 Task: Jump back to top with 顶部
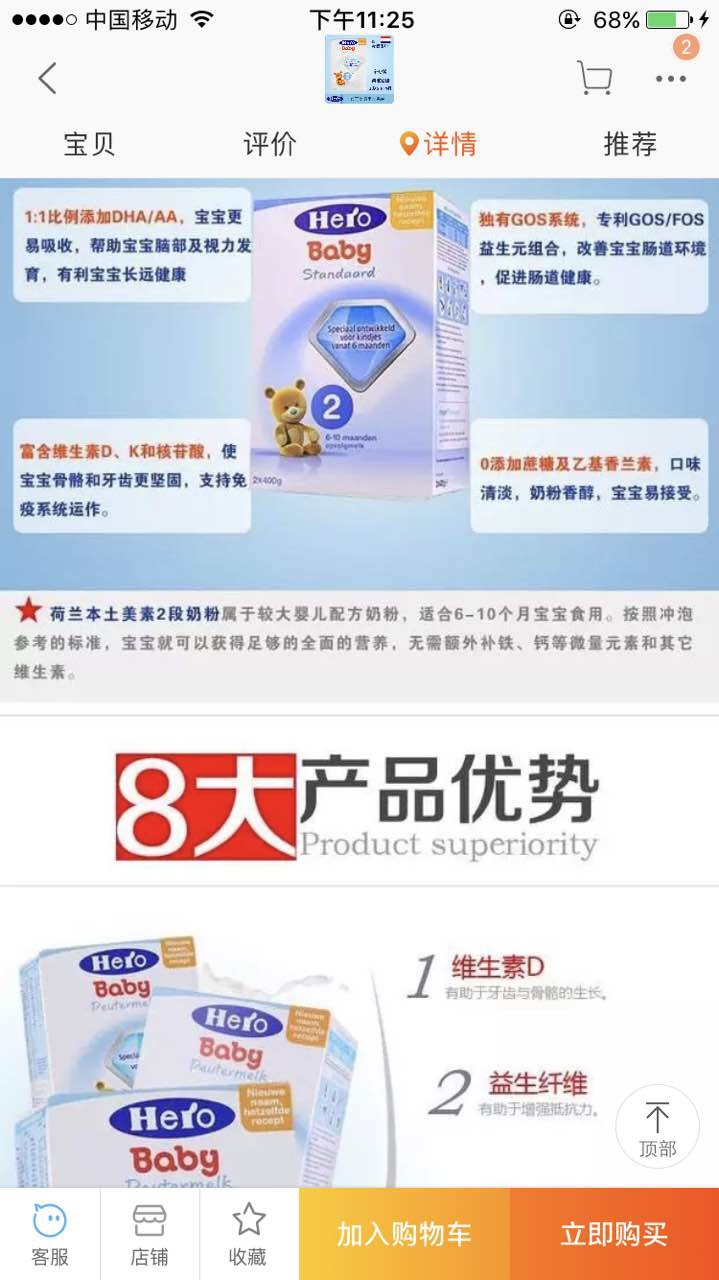click(657, 1126)
